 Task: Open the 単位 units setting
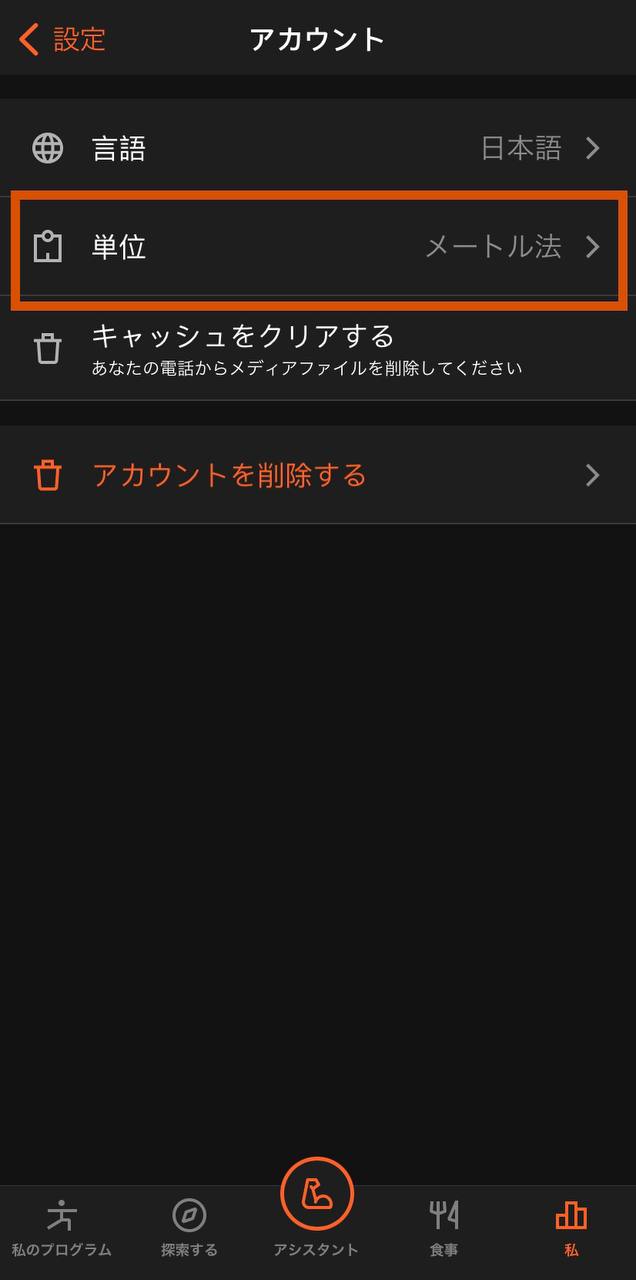(x=318, y=247)
